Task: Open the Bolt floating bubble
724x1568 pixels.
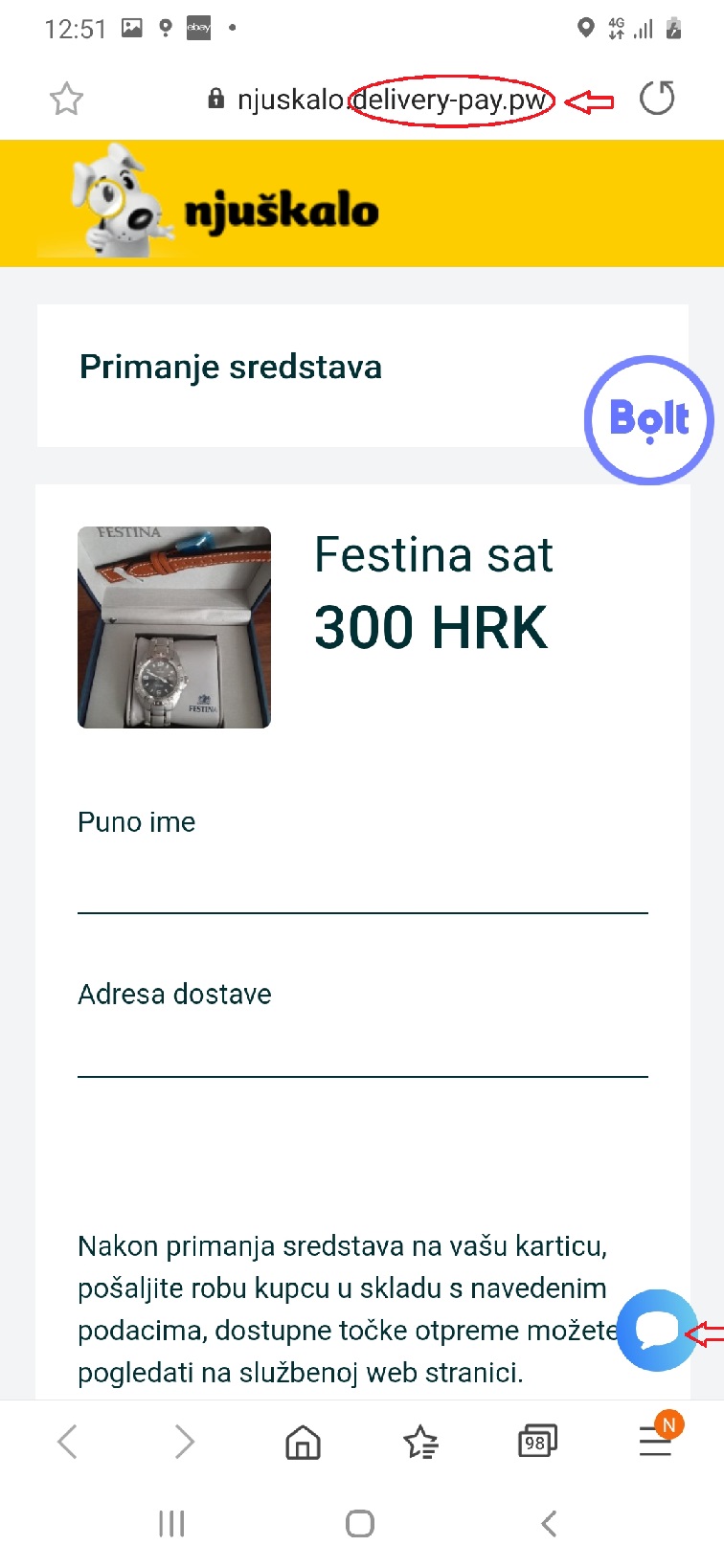Action: click(x=648, y=419)
